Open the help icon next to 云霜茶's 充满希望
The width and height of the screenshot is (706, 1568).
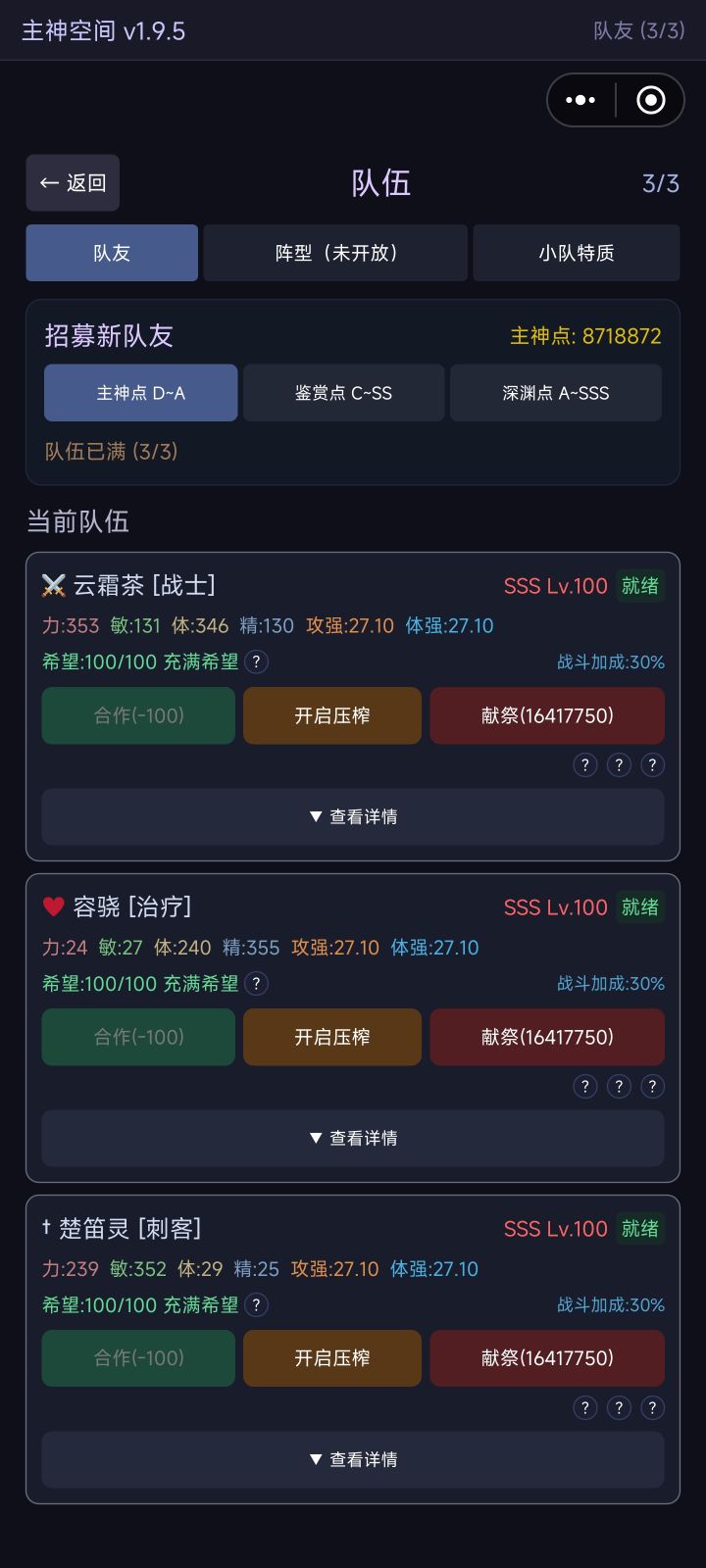pos(256,662)
